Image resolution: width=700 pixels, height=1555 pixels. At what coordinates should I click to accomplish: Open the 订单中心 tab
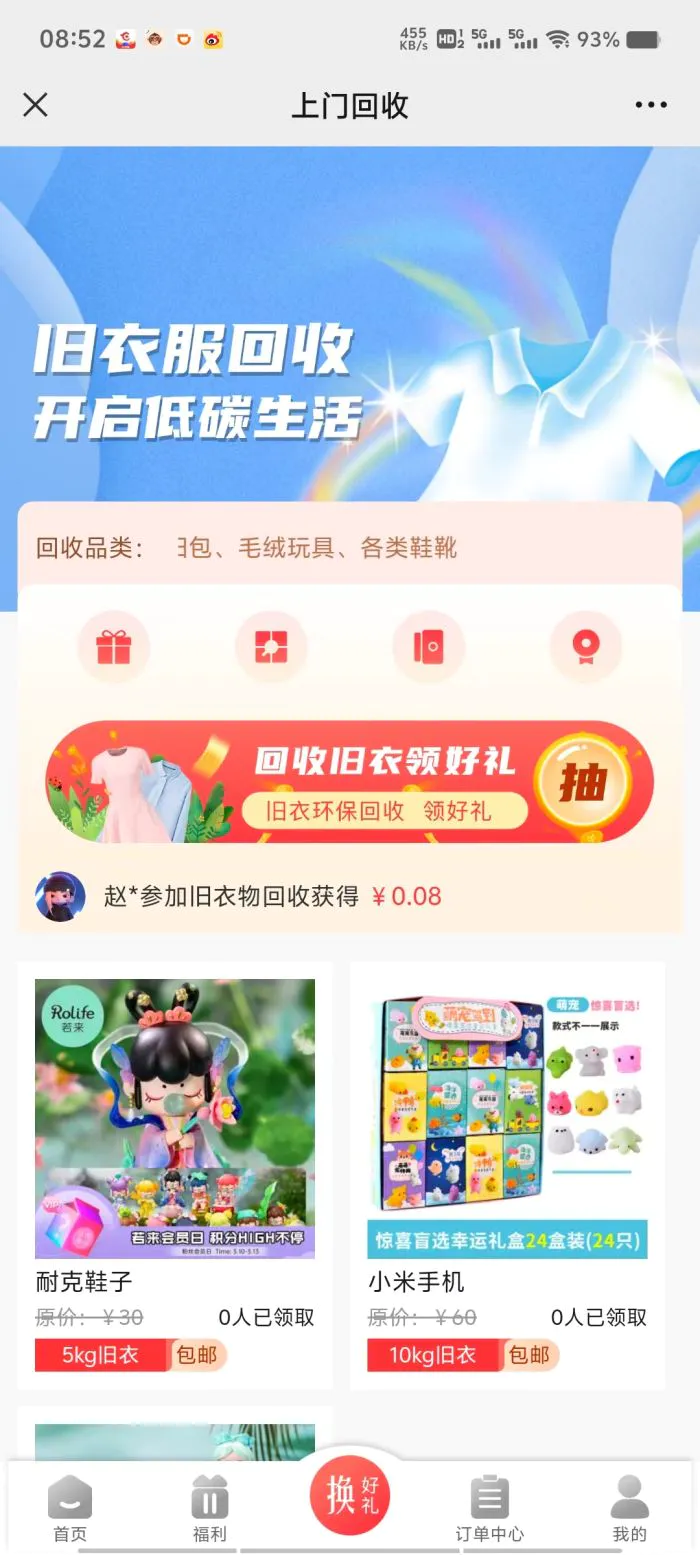coord(489,1508)
